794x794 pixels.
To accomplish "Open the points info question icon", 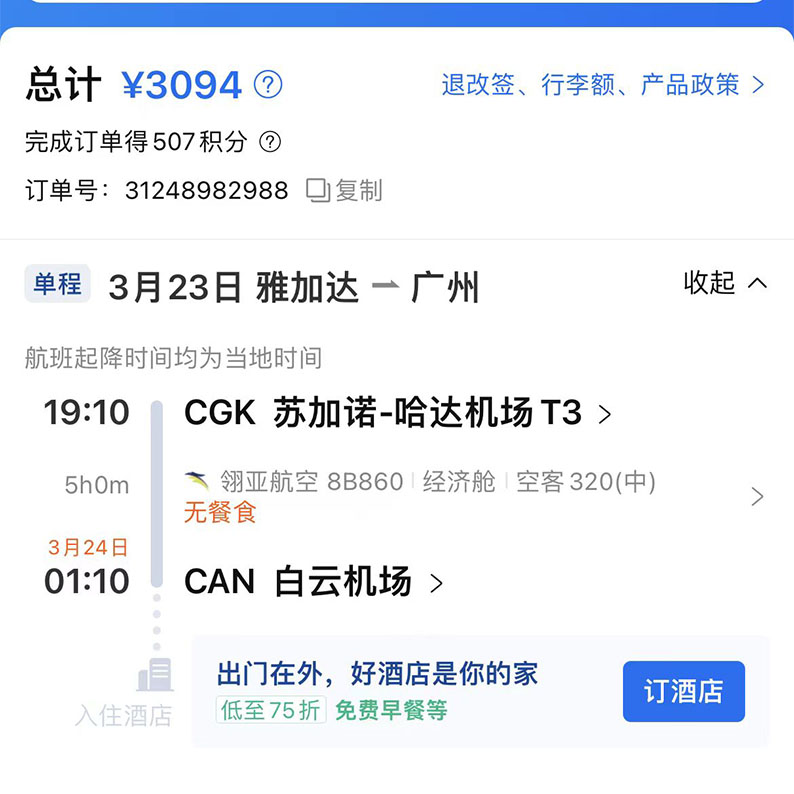I will (270, 142).
